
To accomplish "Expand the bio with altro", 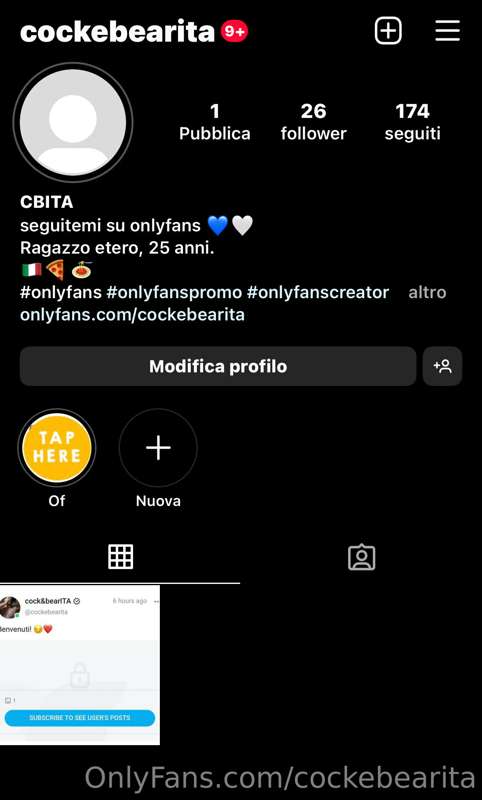I will pyautogui.click(x=427, y=292).
